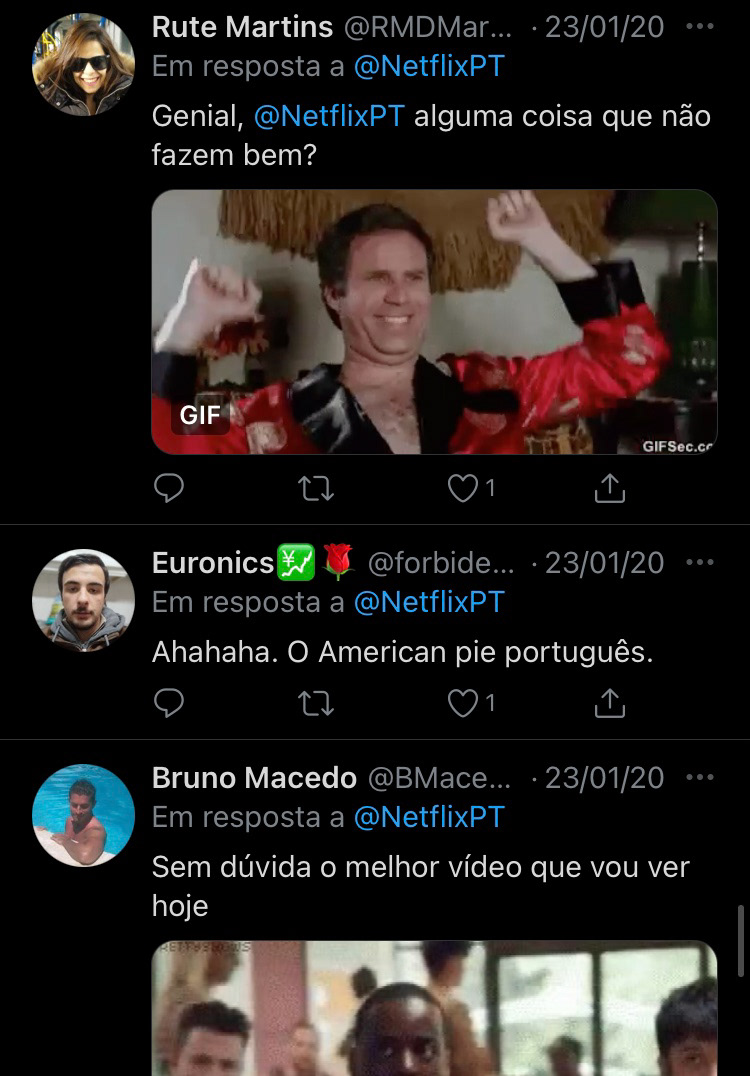
Task: Open @NetflixPT link in Euronics' reply line
Action: [x=429, y=602]
